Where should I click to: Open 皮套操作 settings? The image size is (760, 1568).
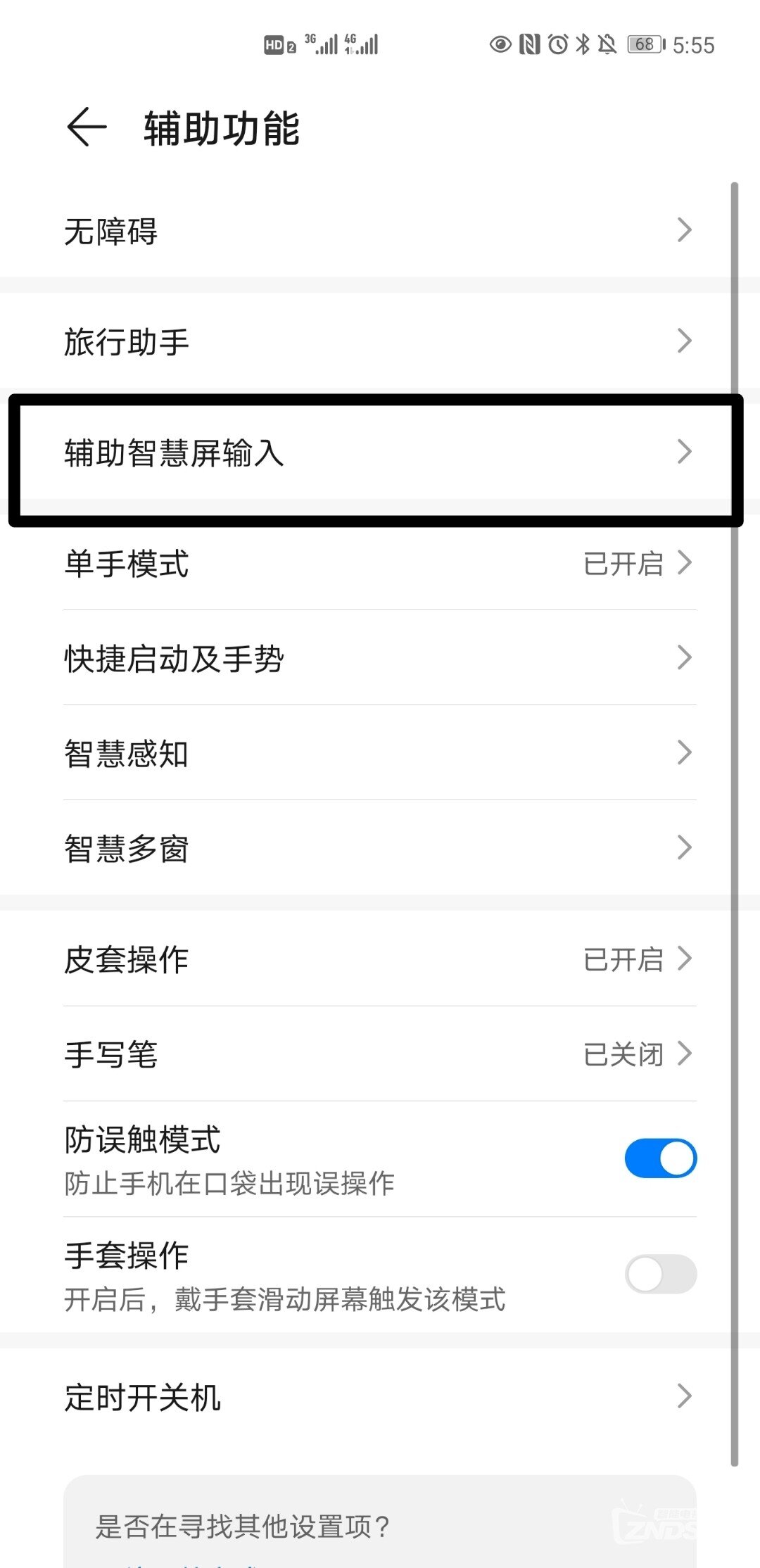tap(380, 959)
